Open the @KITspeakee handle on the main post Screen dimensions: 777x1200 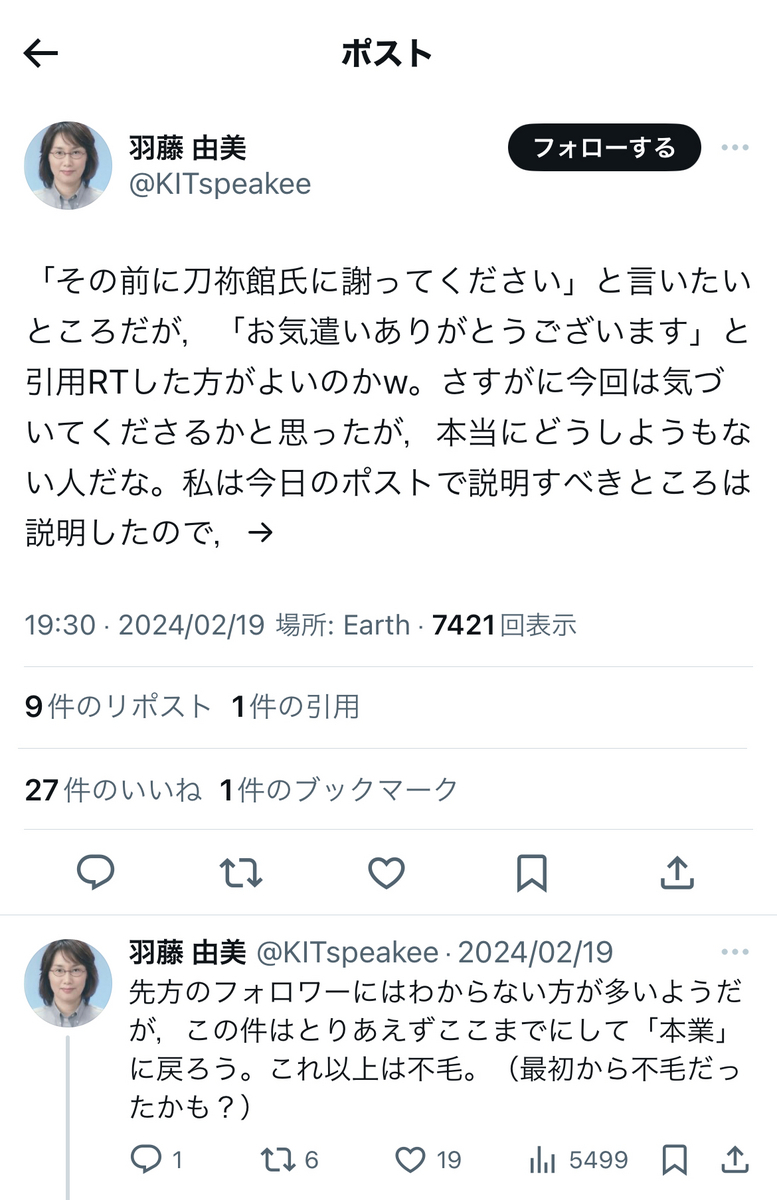(x=219, y=184)
